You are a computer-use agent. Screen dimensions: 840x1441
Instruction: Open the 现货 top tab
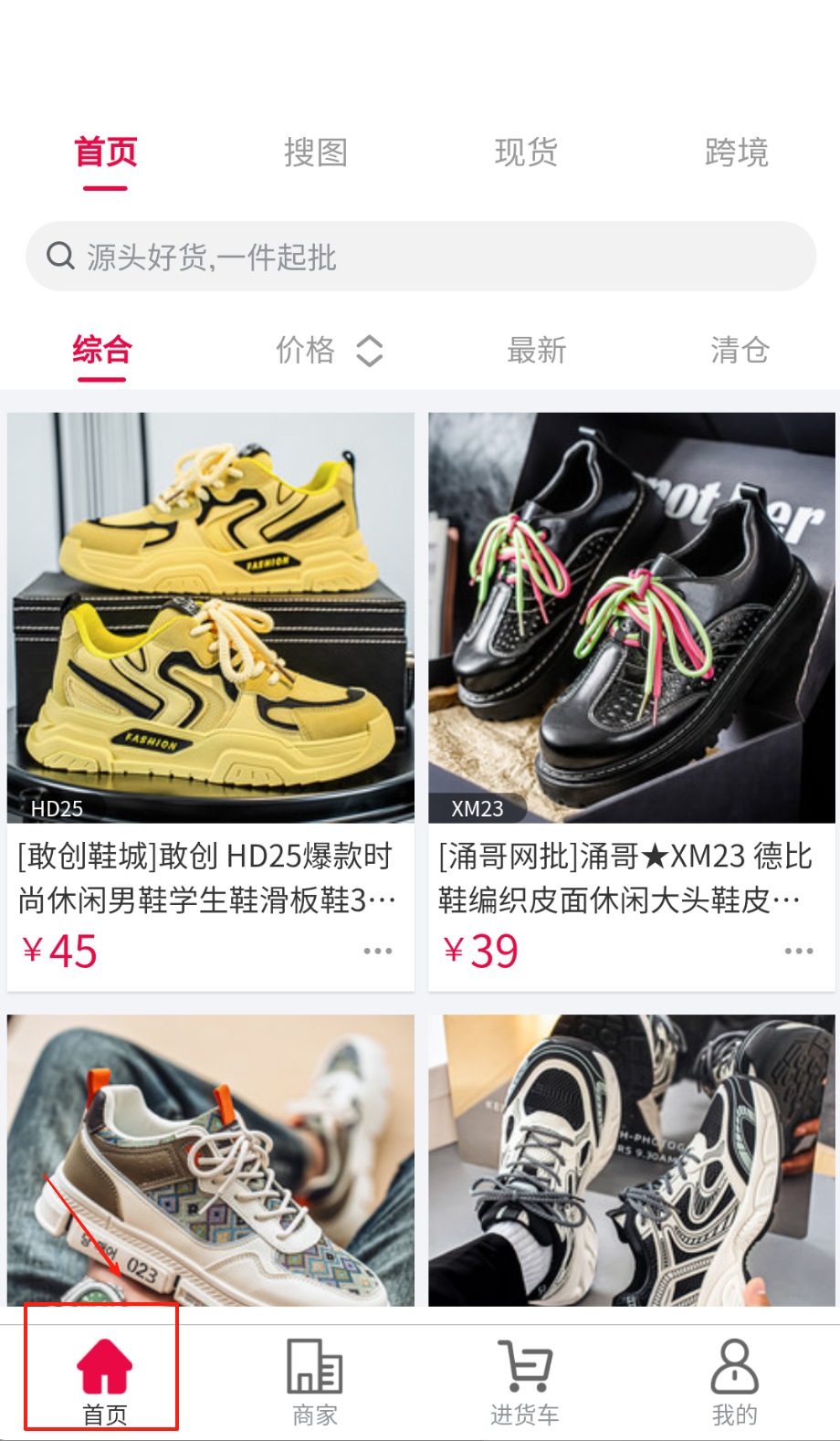point(526,153)
